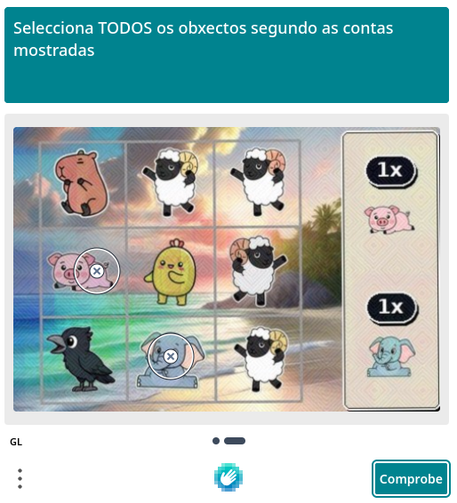This screenshot has height=503, width=457.
Task: Select the black crow tile
Action: click(x=81, y=358)
